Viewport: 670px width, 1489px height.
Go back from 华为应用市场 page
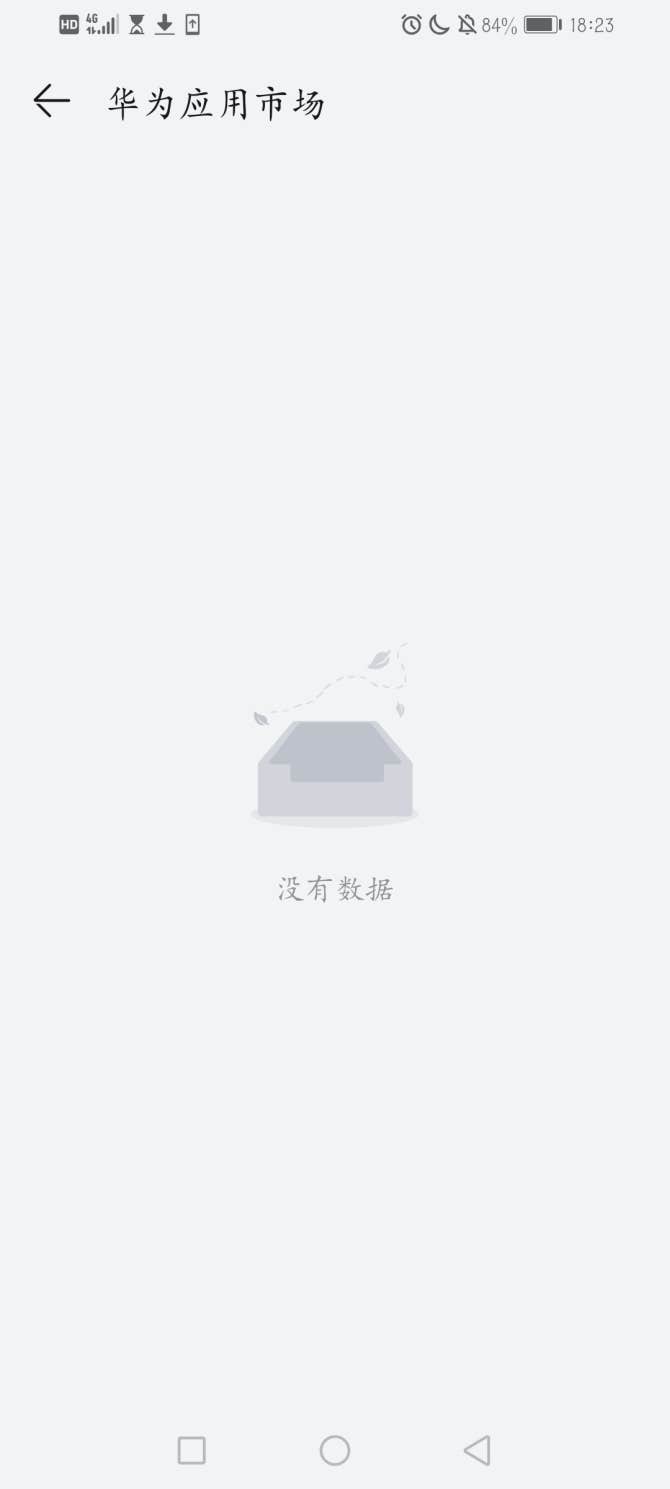(51, 101)
